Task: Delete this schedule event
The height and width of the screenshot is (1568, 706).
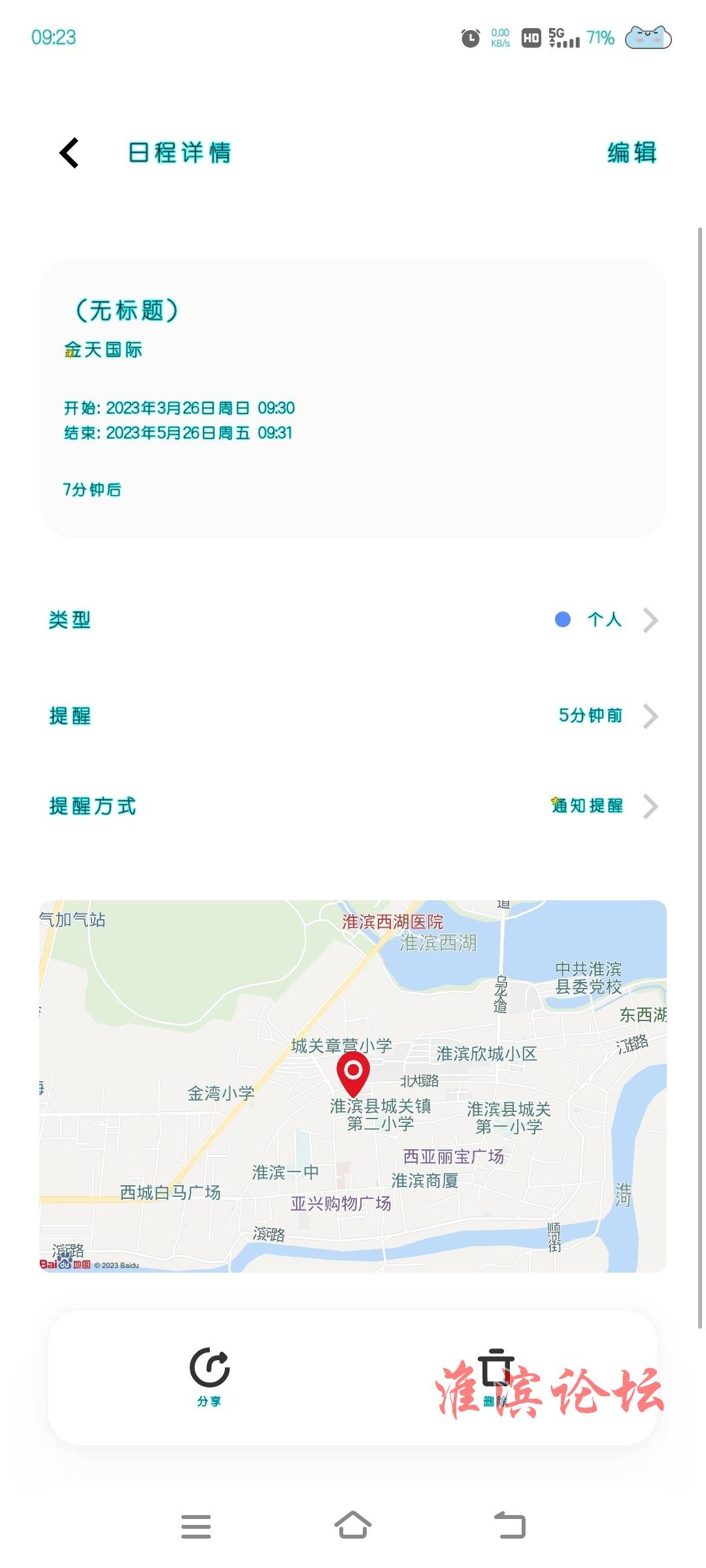Action: 496,1375
